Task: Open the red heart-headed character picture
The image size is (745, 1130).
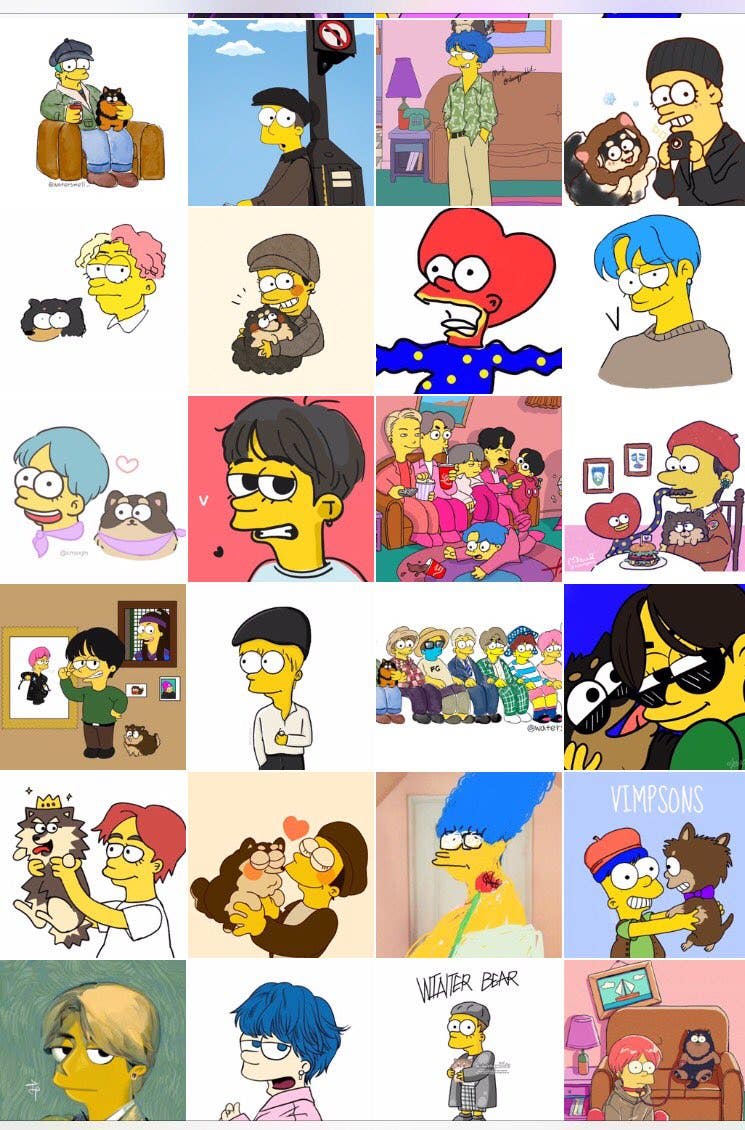Action: pos(468,301)
